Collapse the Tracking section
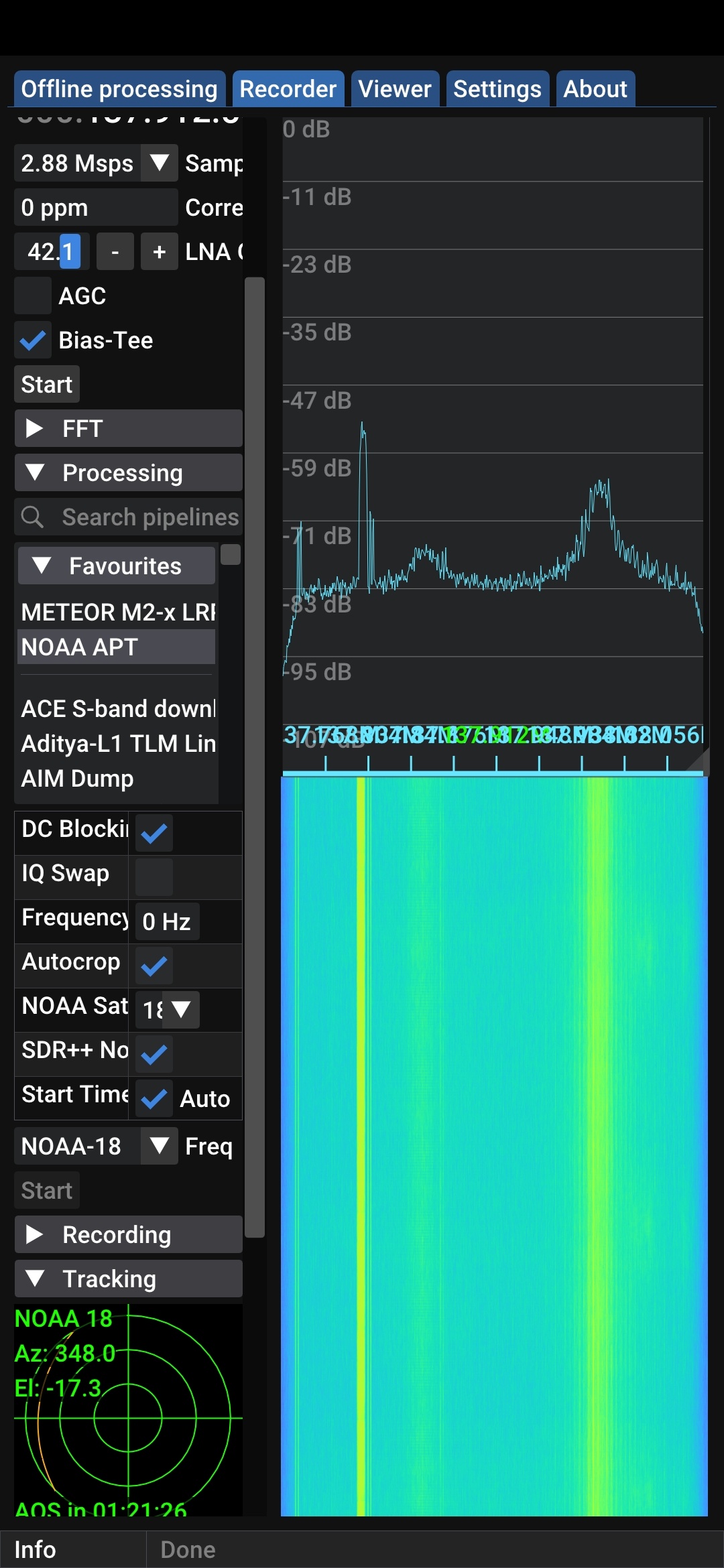724x1568 pixels. 128,1279
